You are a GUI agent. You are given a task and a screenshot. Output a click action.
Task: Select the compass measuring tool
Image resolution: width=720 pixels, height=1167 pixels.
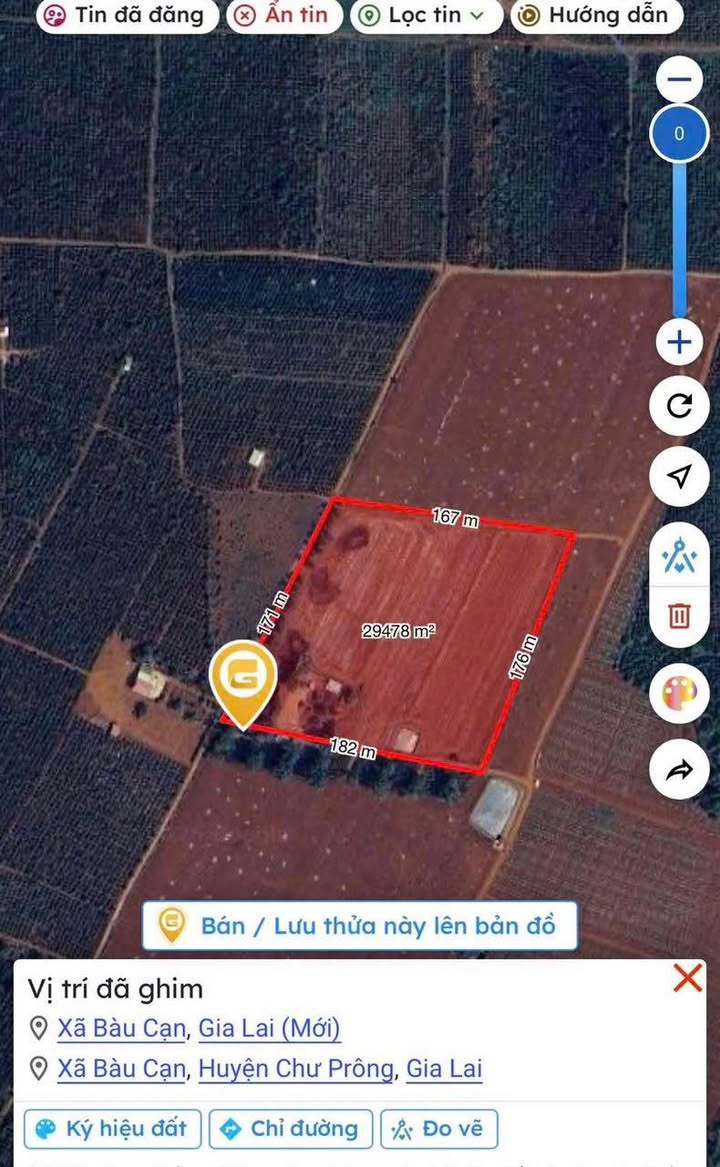680,555
